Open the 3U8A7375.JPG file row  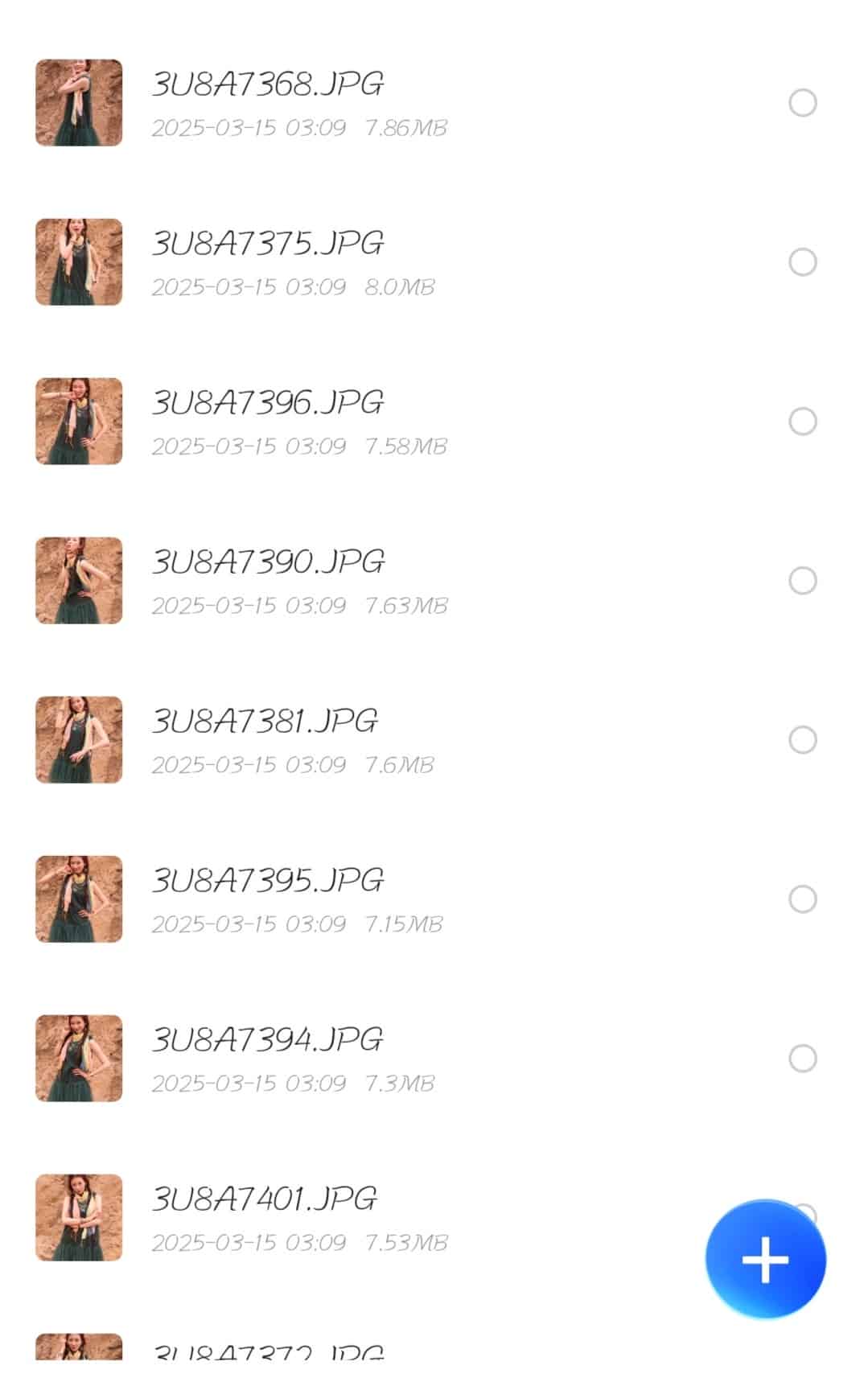322,262
